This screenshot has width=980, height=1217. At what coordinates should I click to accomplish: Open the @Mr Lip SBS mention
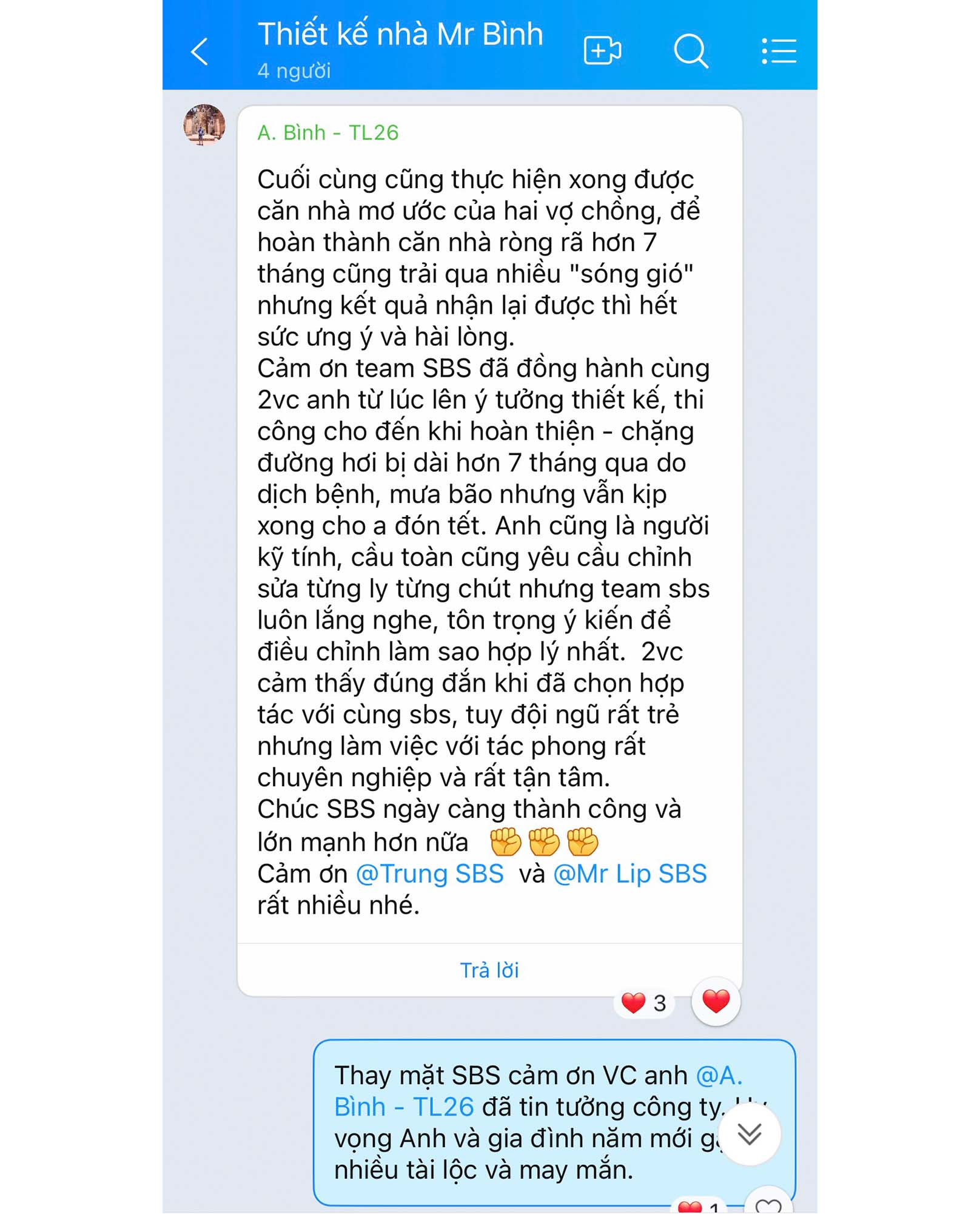[x=629, y=874]
